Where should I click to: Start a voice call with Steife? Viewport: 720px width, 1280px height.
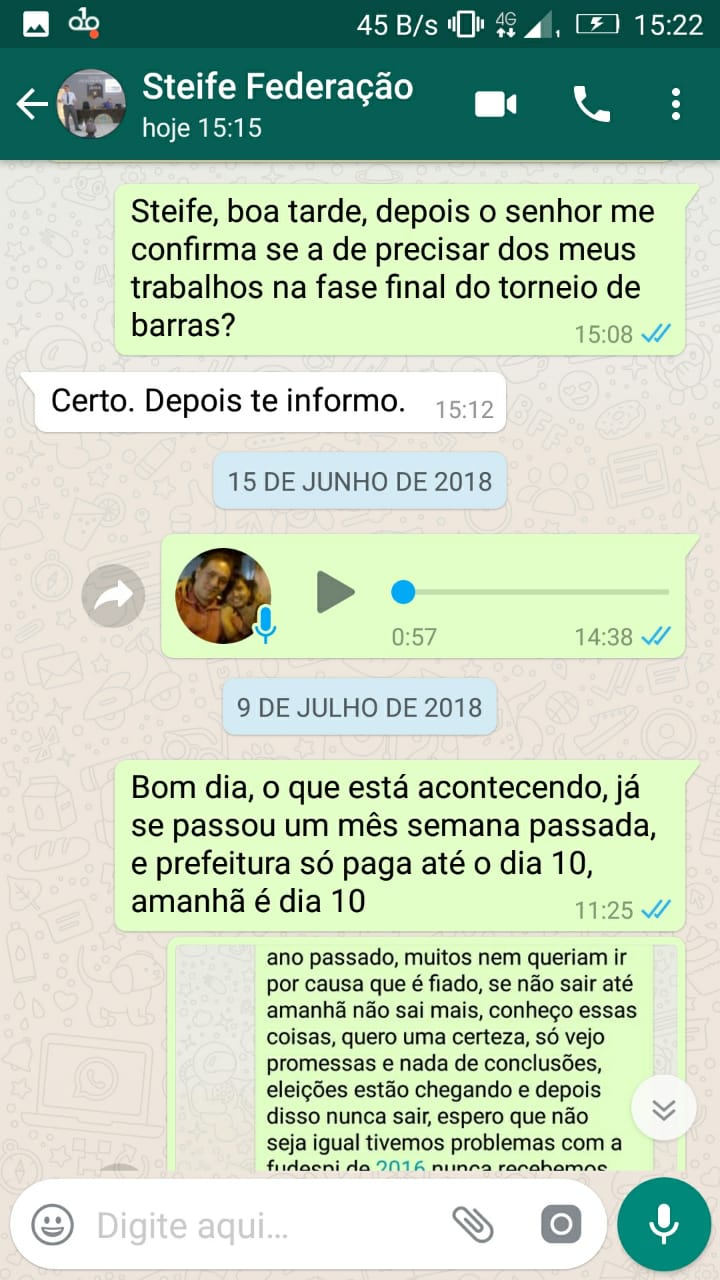tap(591, 104)
